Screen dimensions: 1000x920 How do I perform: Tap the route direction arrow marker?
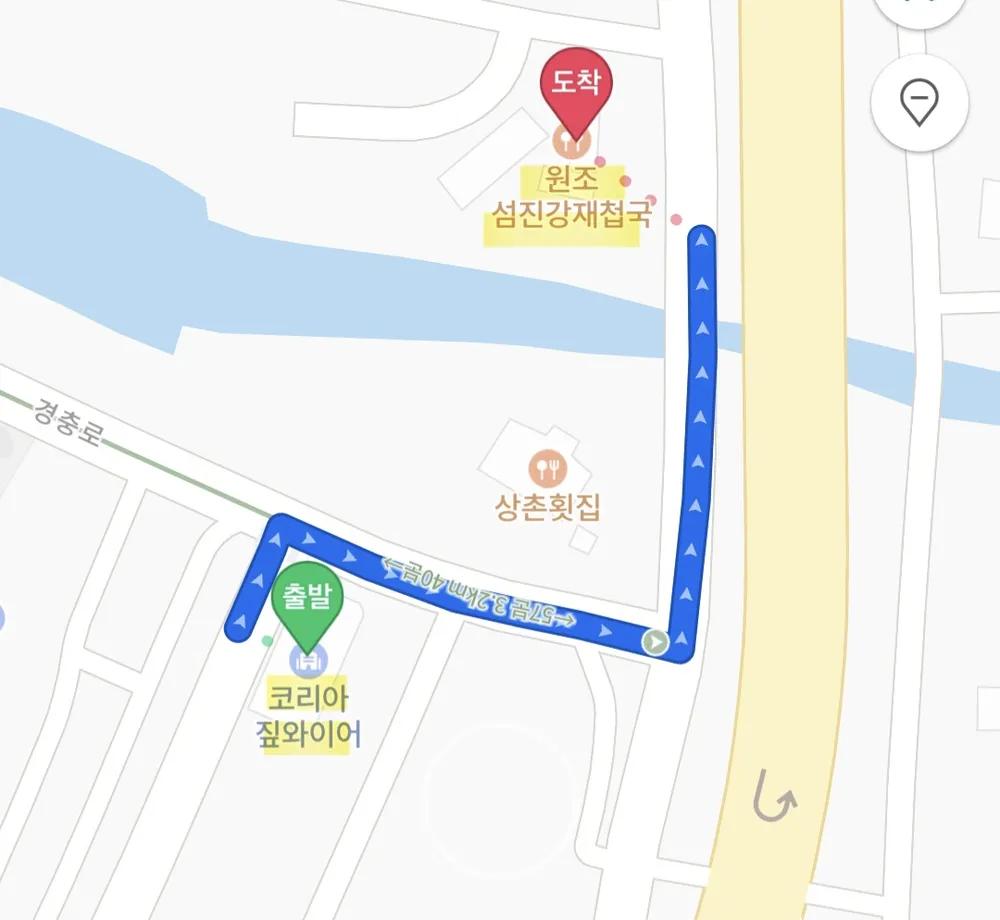[x=656, y=642]
